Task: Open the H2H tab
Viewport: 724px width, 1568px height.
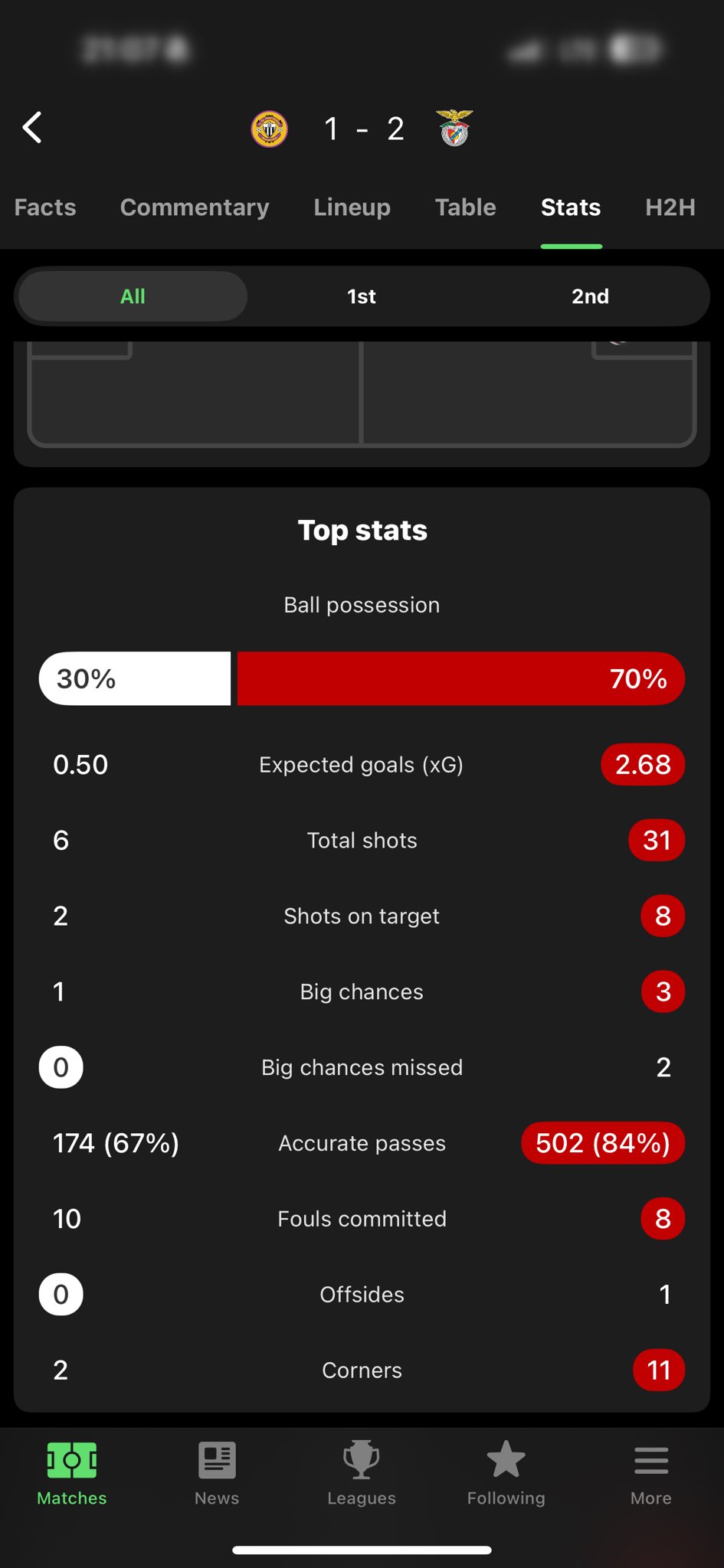Action: pos(670,207)
